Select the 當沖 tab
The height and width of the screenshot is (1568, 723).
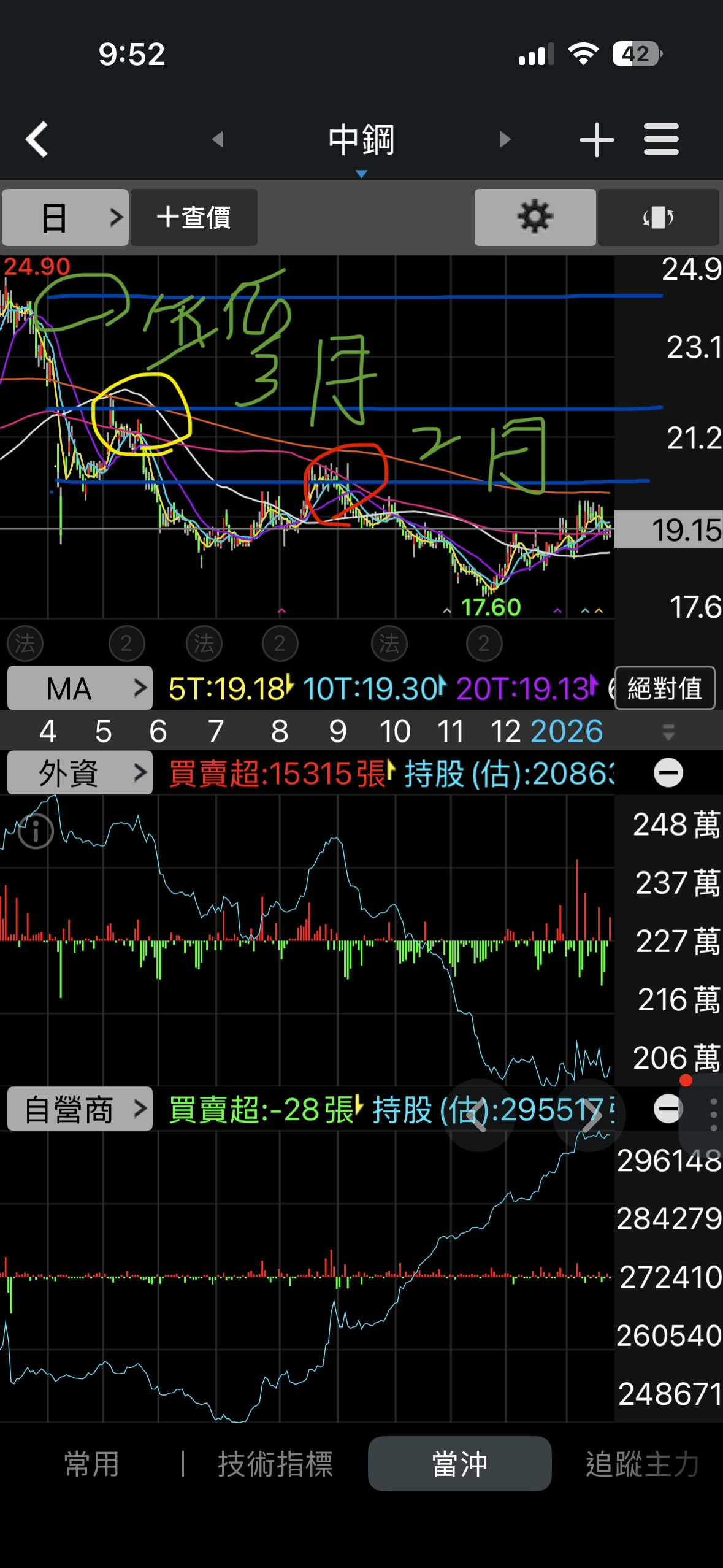459,1464
